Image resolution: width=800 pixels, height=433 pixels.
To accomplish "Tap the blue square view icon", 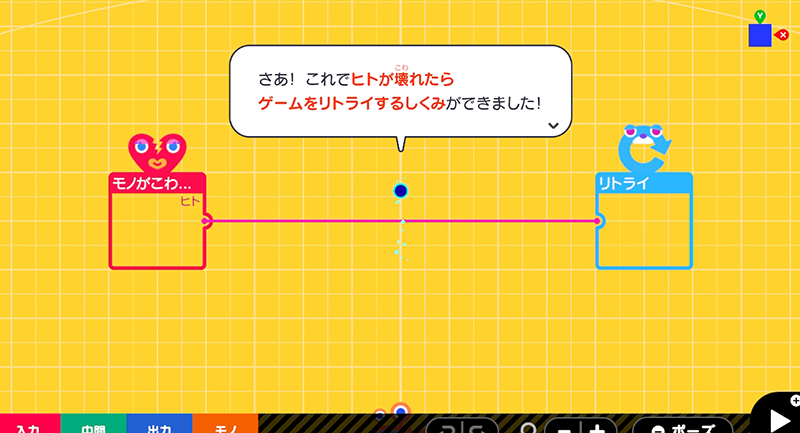I will point(760,35).
